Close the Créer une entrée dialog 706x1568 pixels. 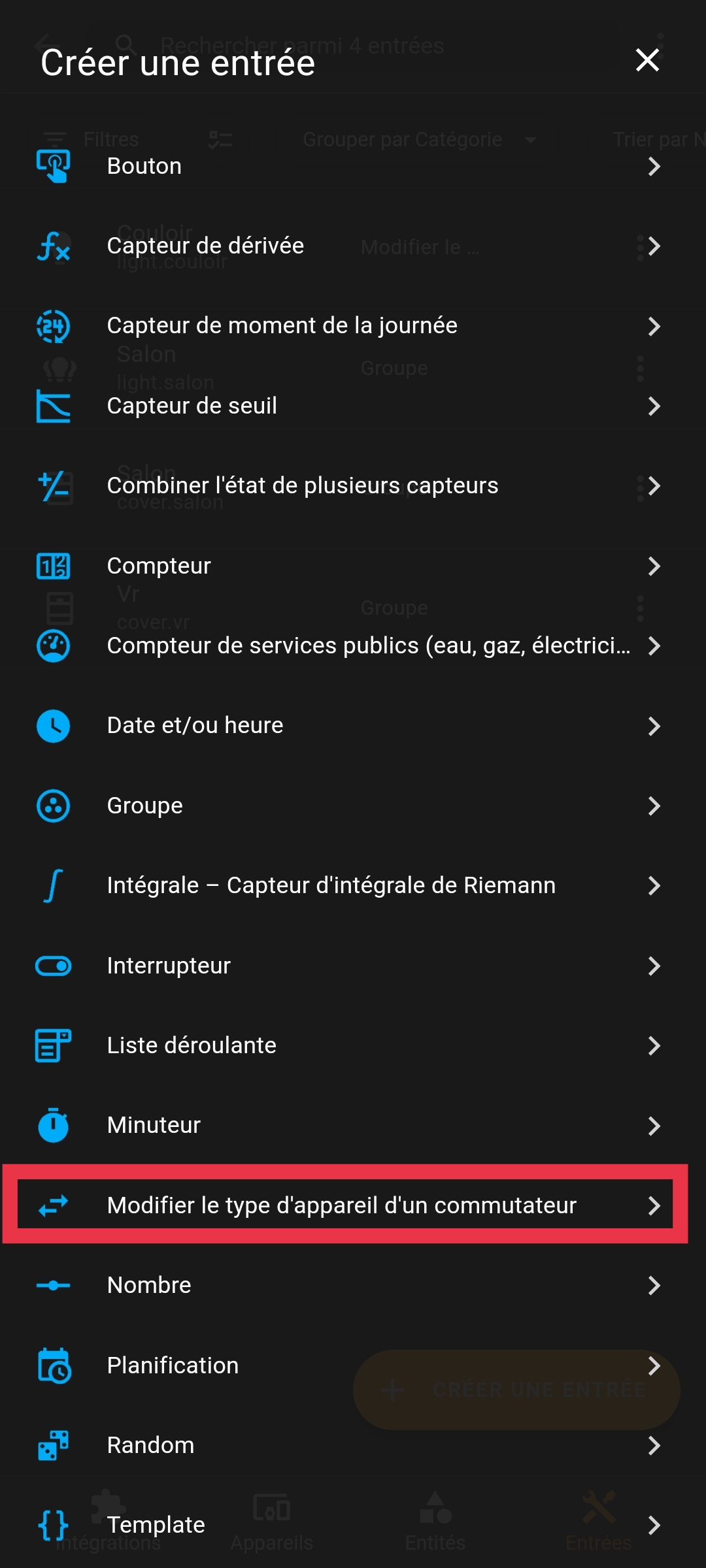click(647, 60)
